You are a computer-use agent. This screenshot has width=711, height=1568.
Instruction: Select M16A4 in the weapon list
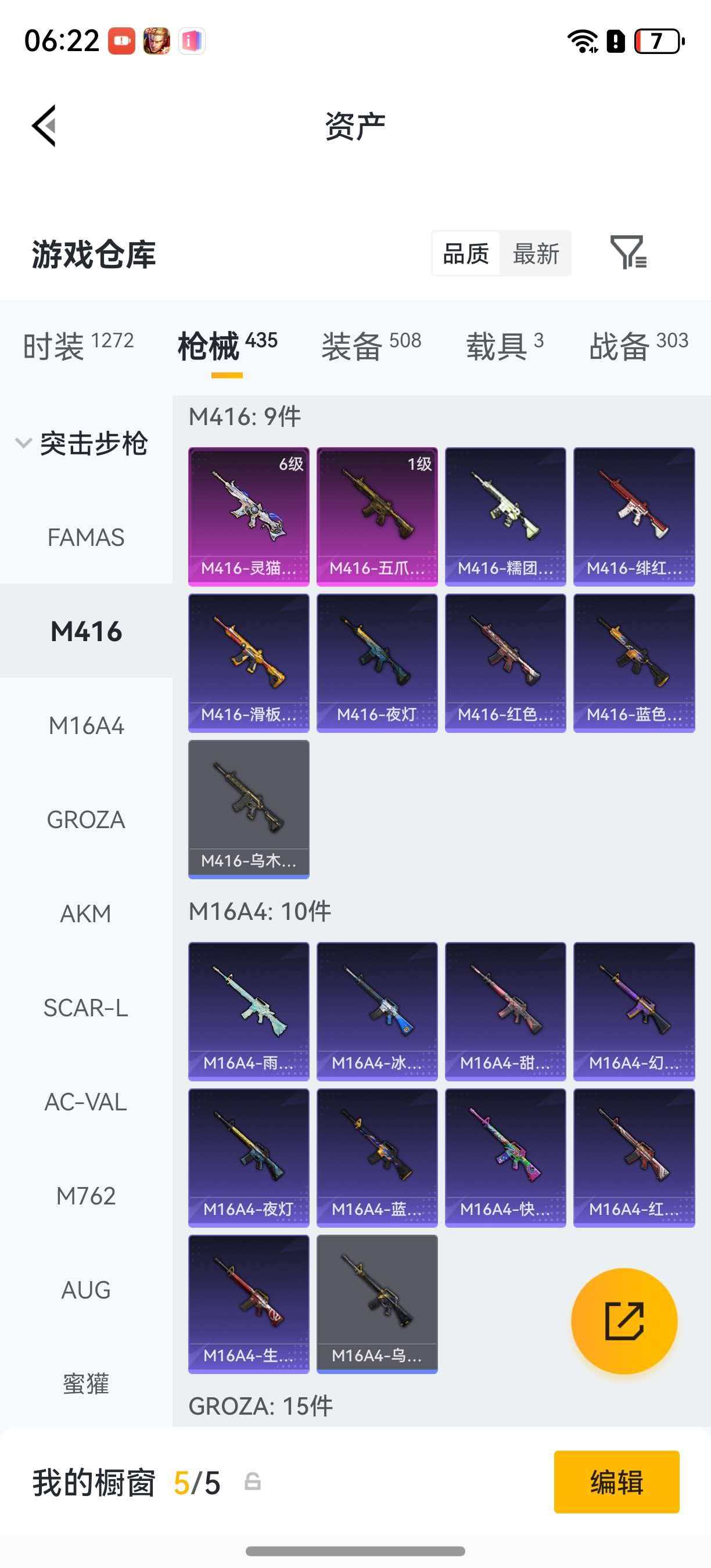86,725
